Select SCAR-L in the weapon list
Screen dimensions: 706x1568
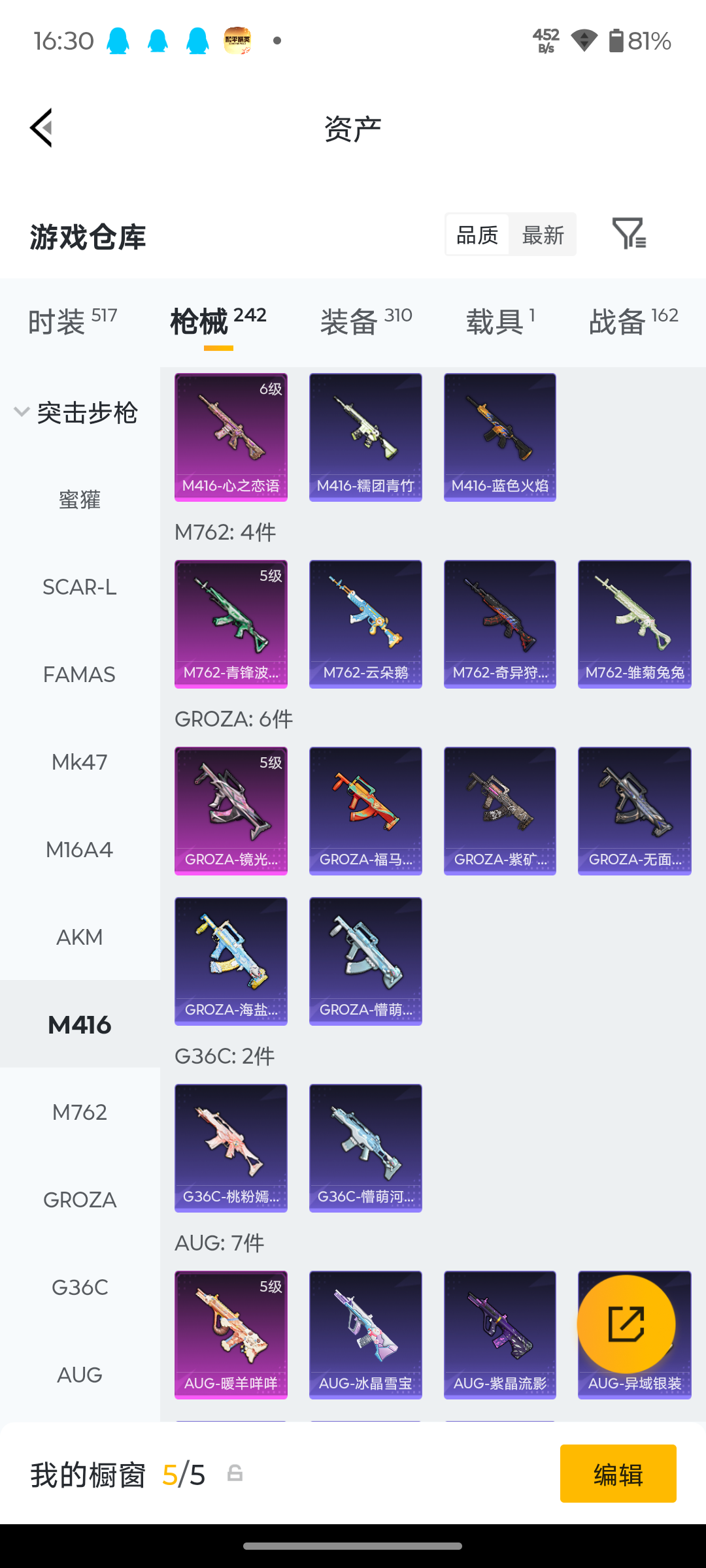80,587
